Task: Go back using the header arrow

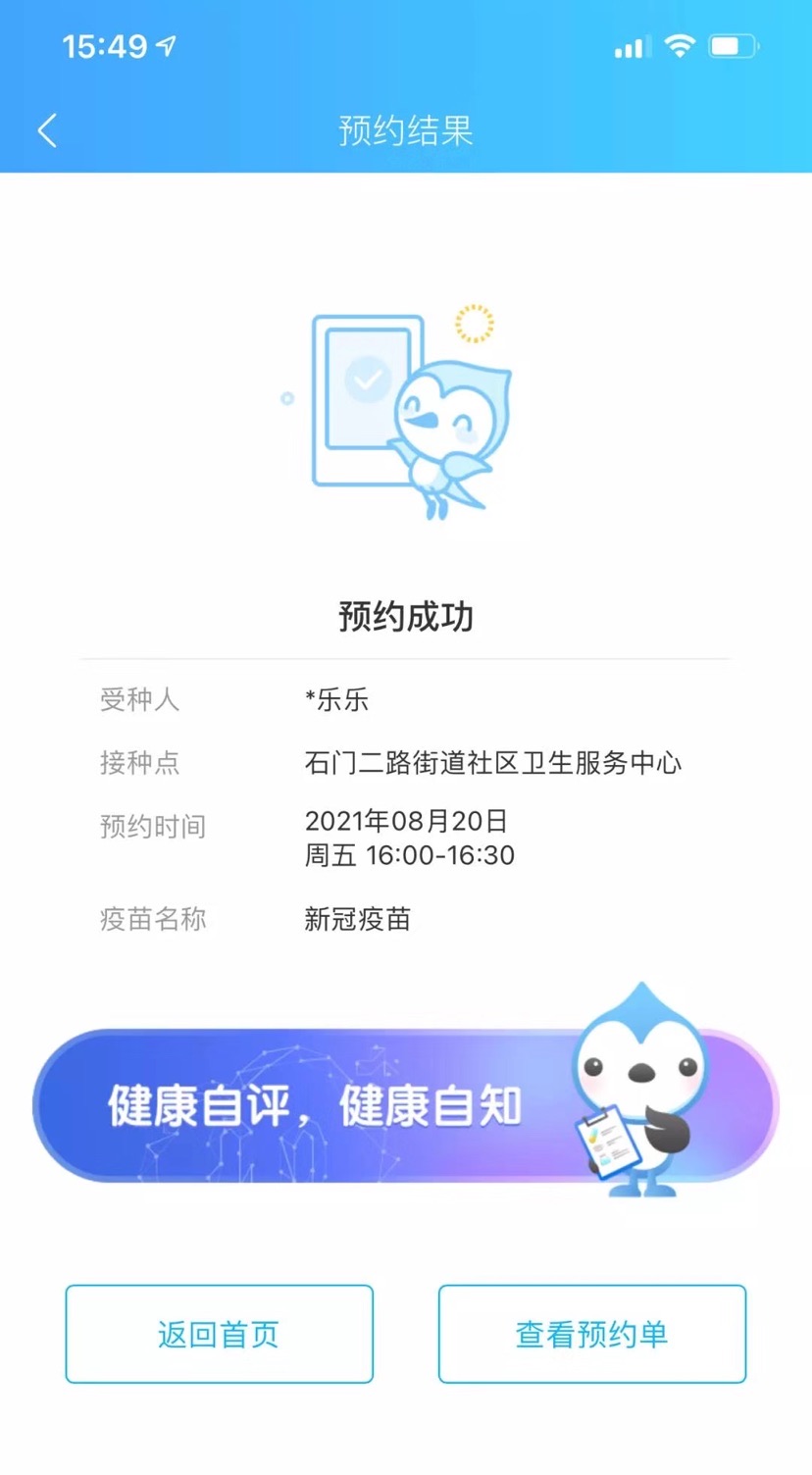Action: (x=47, y=130)
